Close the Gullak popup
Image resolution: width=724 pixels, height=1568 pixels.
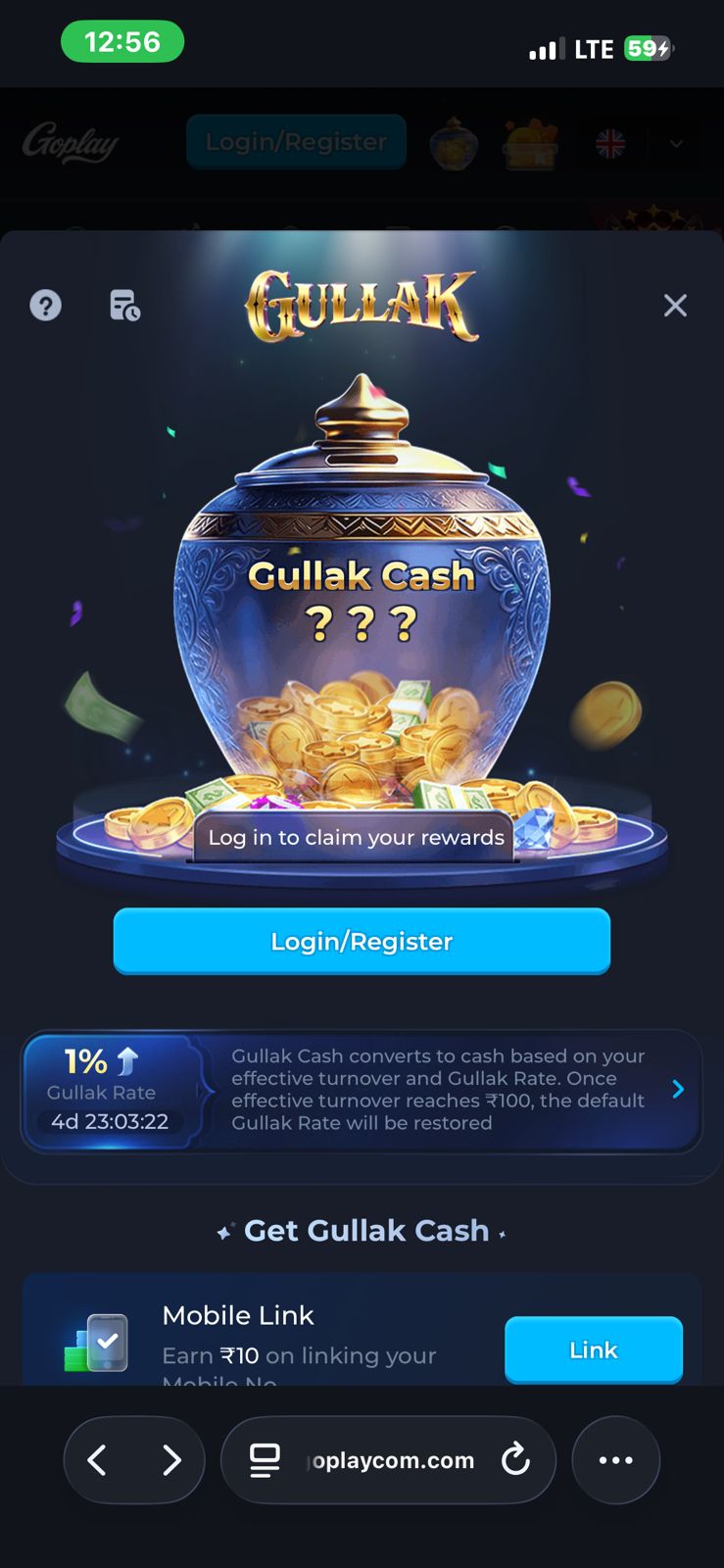click(675, 306)
